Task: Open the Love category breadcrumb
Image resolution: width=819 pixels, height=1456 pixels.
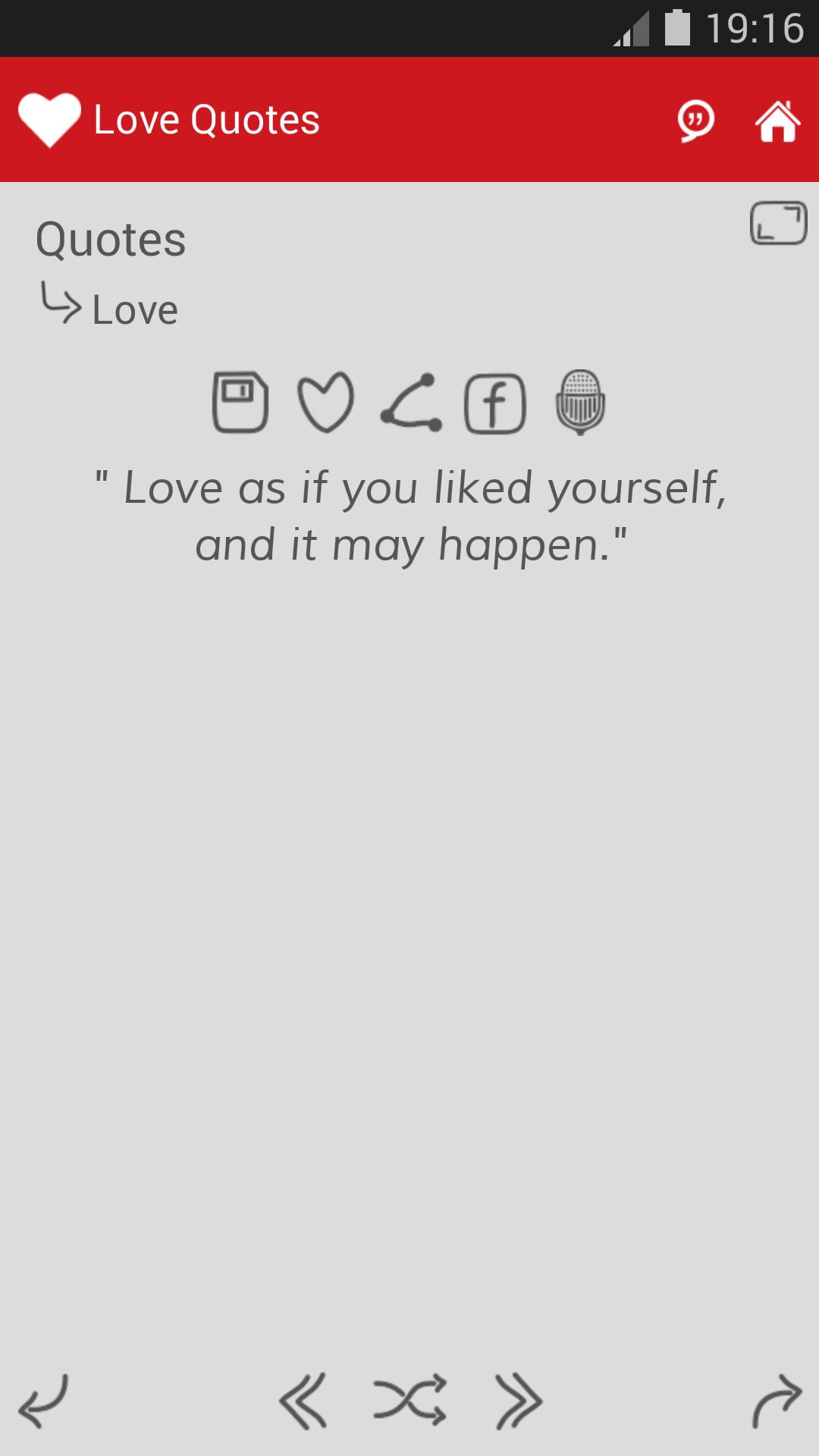Action: click(135, 310)
